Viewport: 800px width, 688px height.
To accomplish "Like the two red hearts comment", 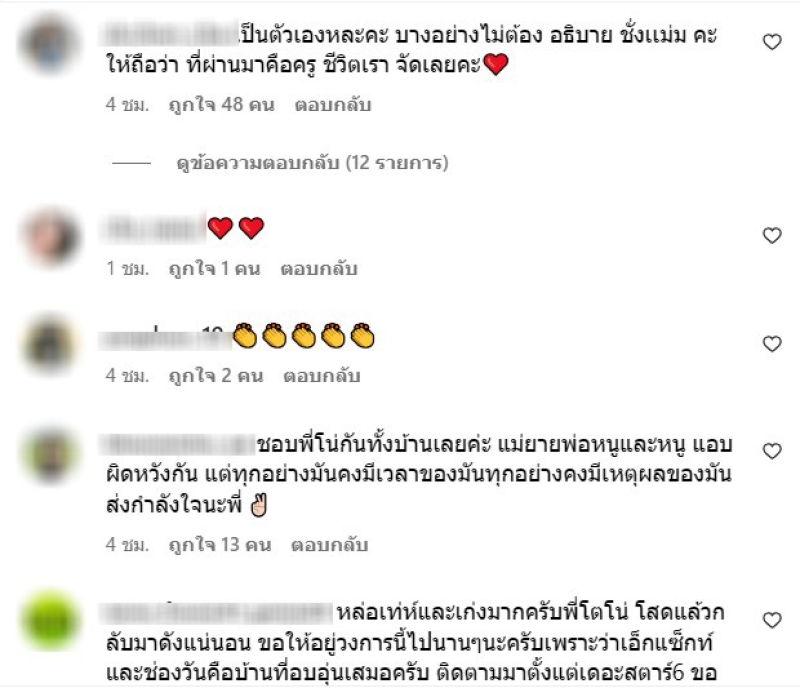I will [x=771, y=236].
